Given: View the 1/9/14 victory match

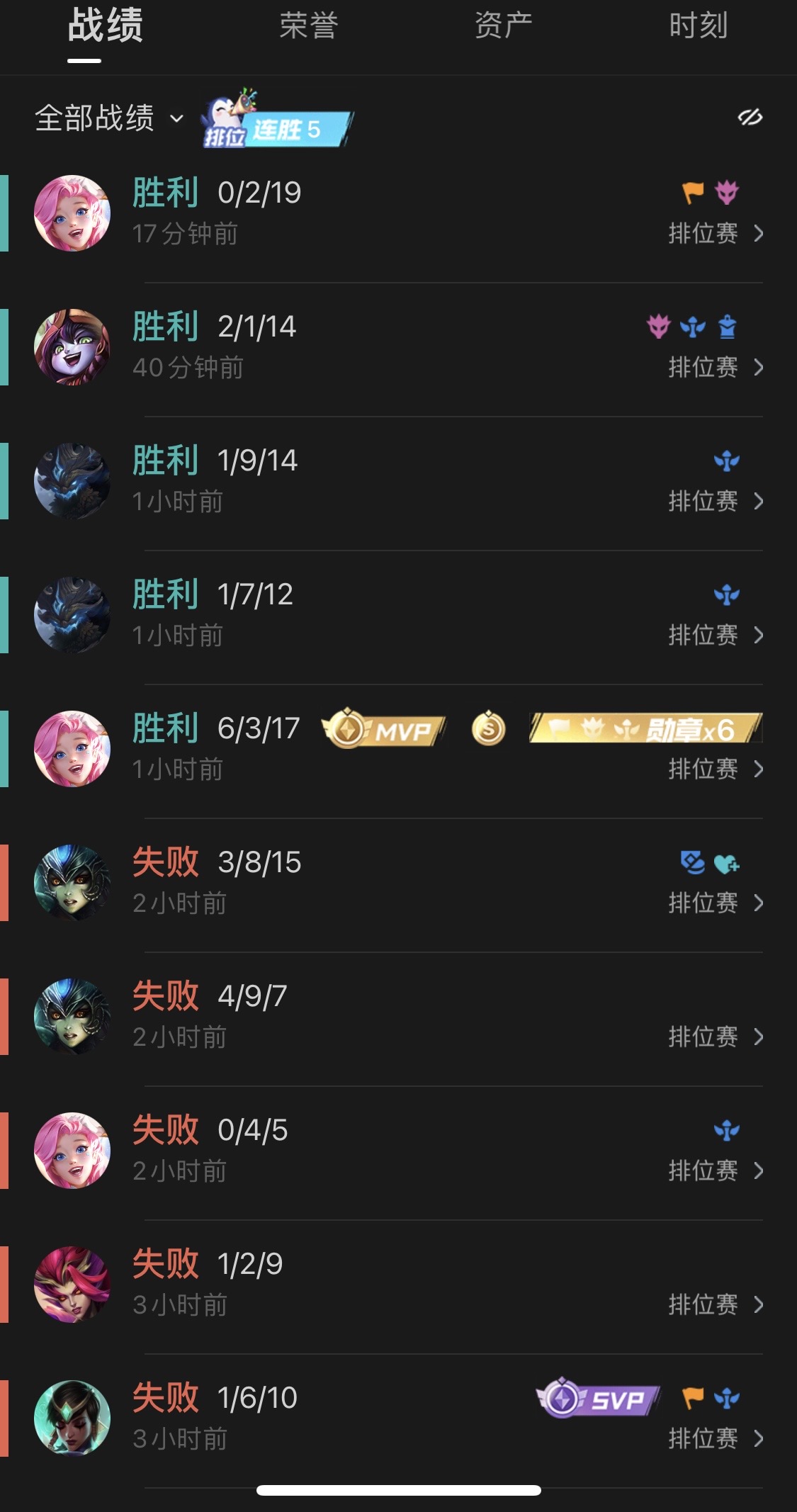Looking at the screenshot, I should [398, 481].
